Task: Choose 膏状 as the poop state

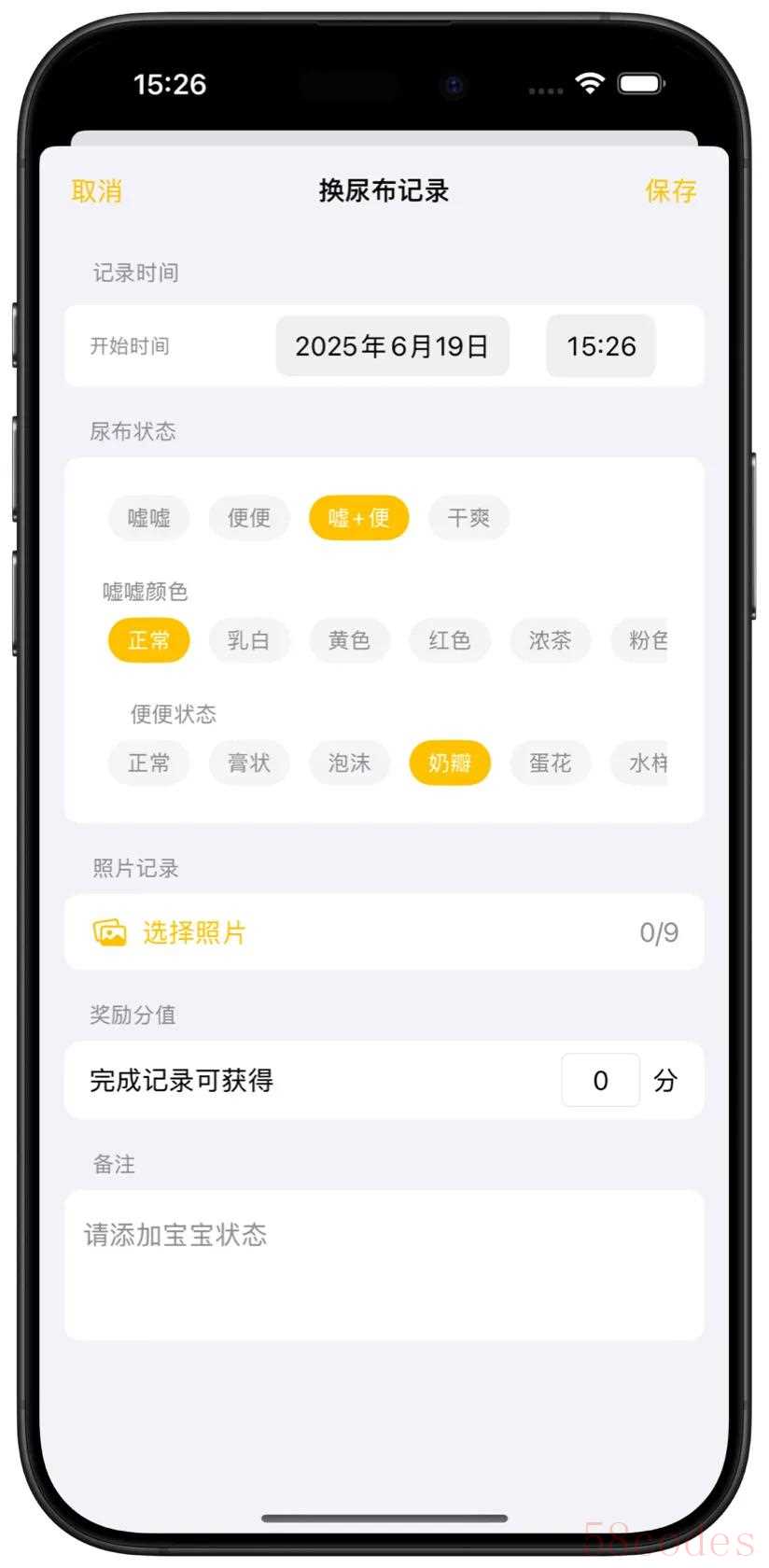Action: coord(249,763)
